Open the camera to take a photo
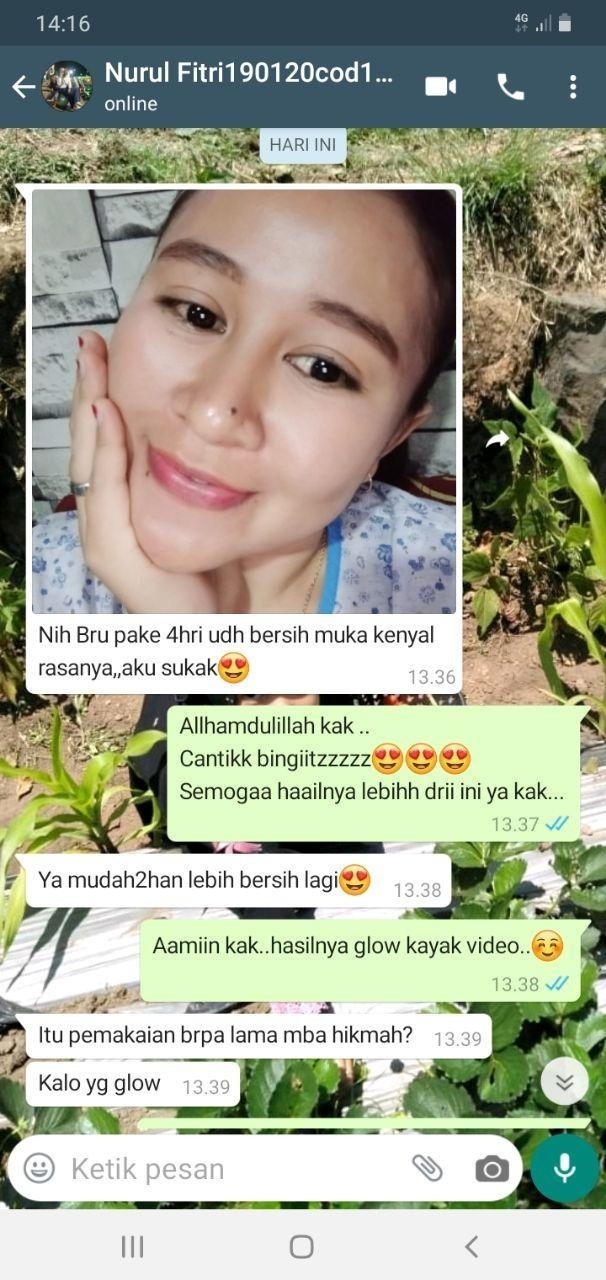606x1280 pixels. 491,1168
